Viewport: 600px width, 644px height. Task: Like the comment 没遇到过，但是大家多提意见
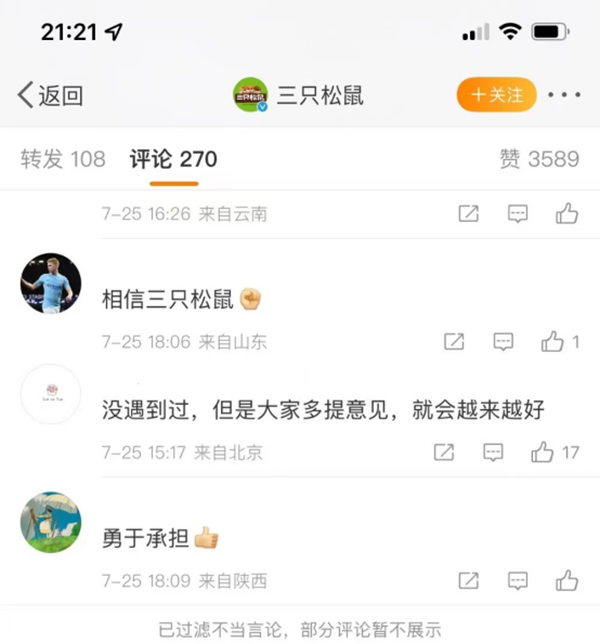[x=543, y=452]
